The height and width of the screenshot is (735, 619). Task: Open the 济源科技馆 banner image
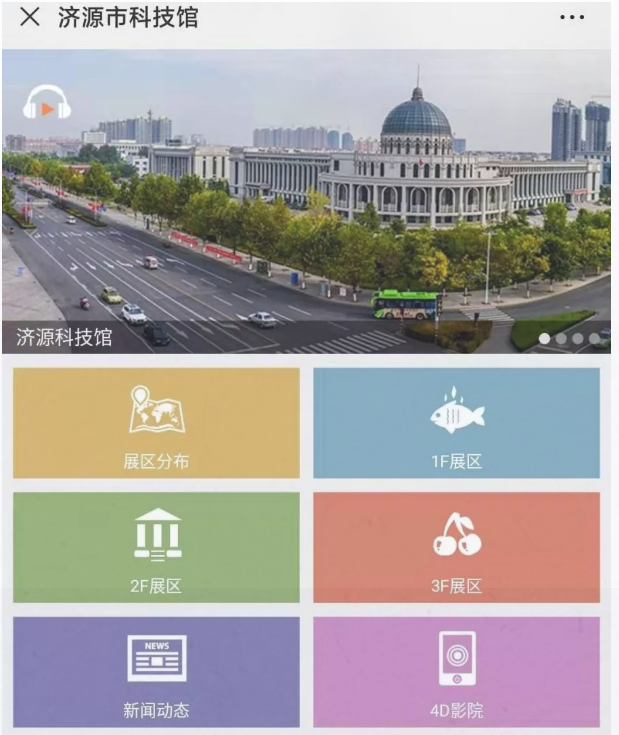point(306,200)
